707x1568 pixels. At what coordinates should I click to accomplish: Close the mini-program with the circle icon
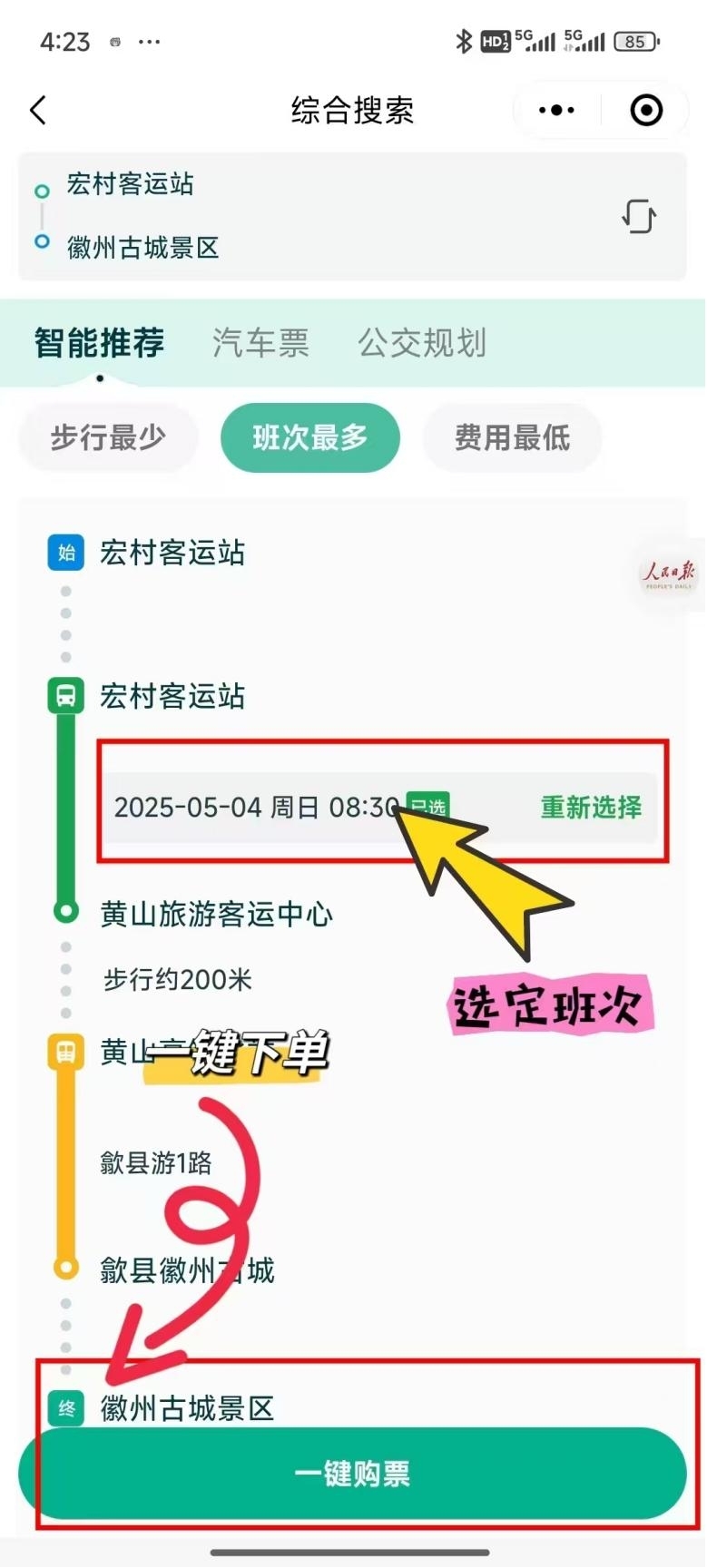click(646, 111)
